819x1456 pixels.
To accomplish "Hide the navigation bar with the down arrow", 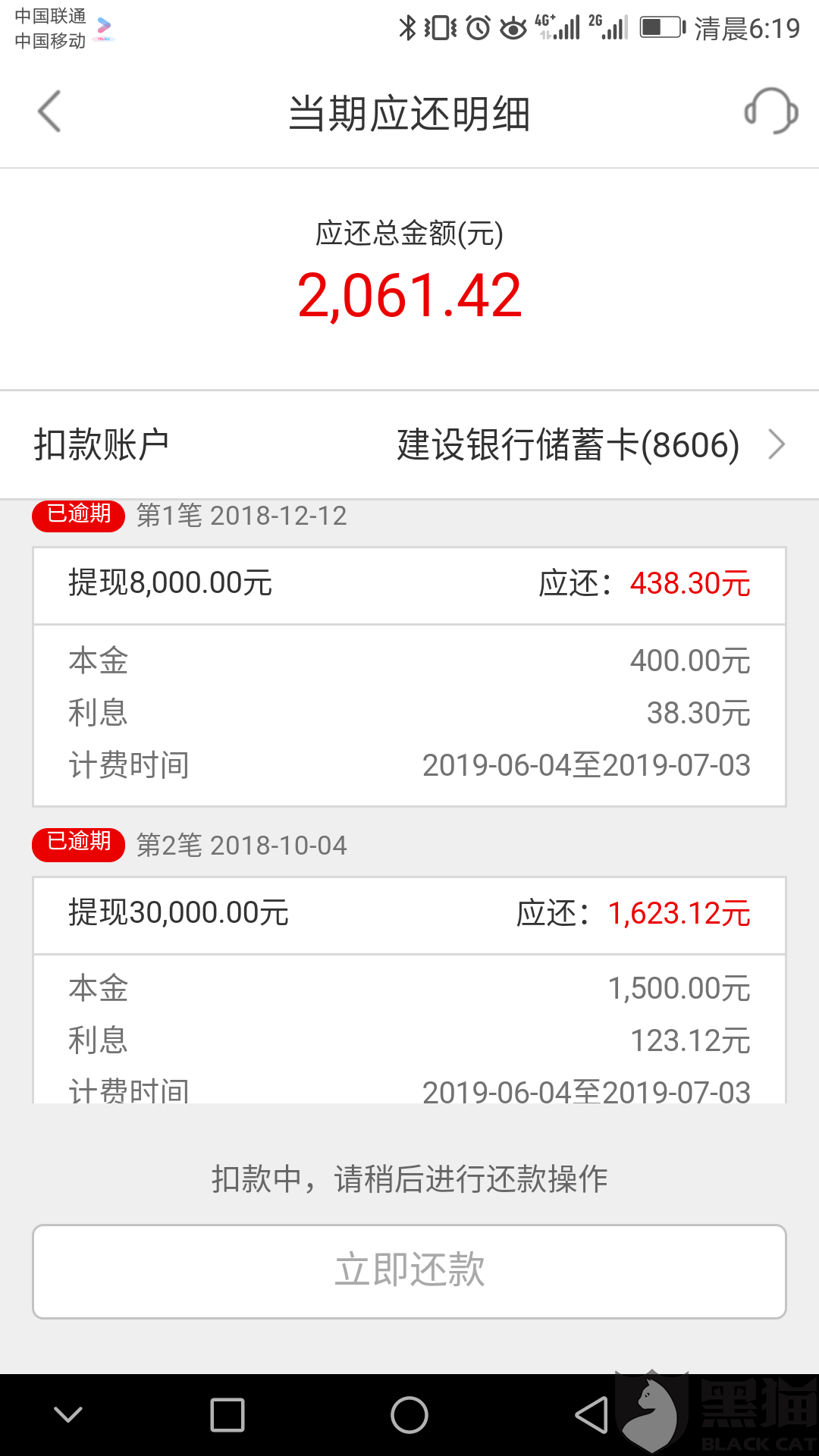I will coord(68,1415).
